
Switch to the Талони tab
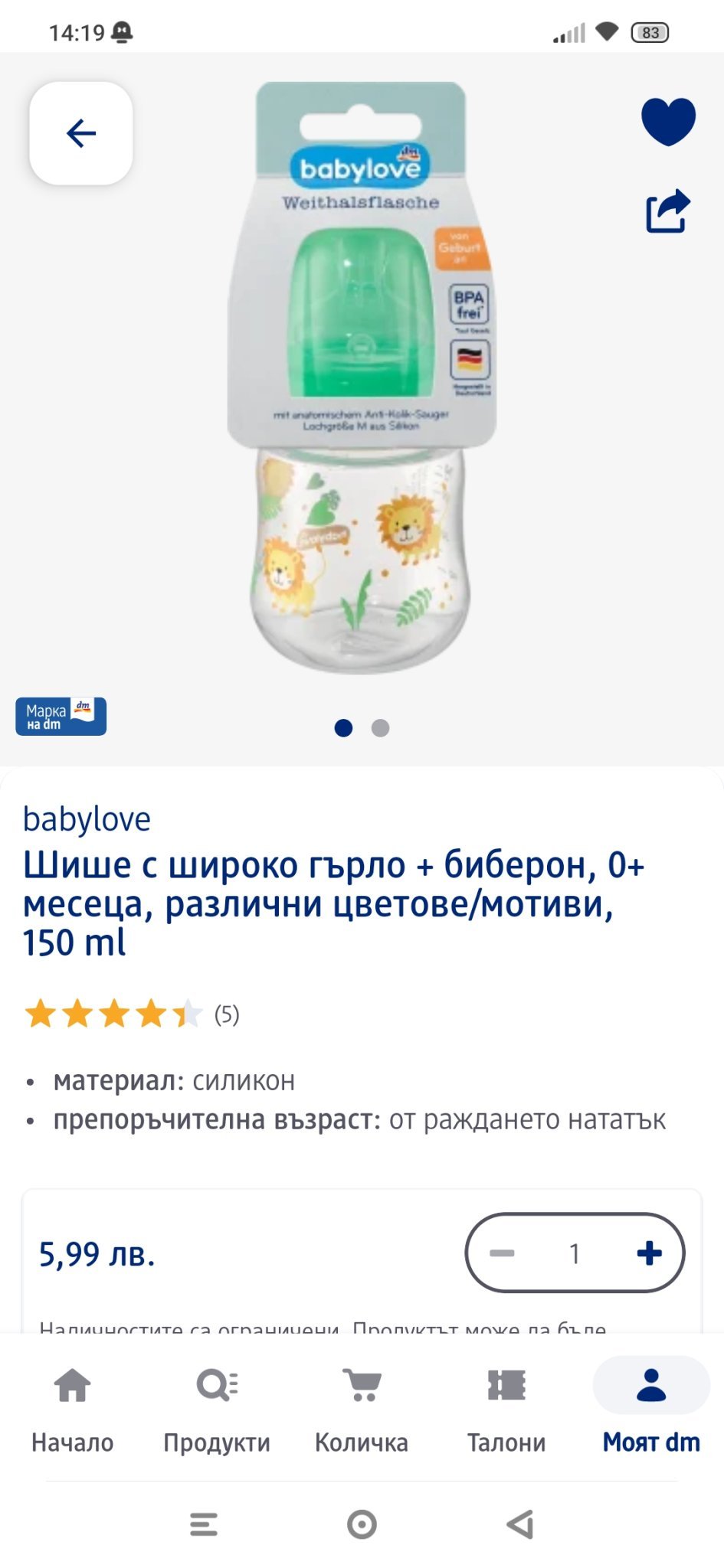click(506, 1407)
